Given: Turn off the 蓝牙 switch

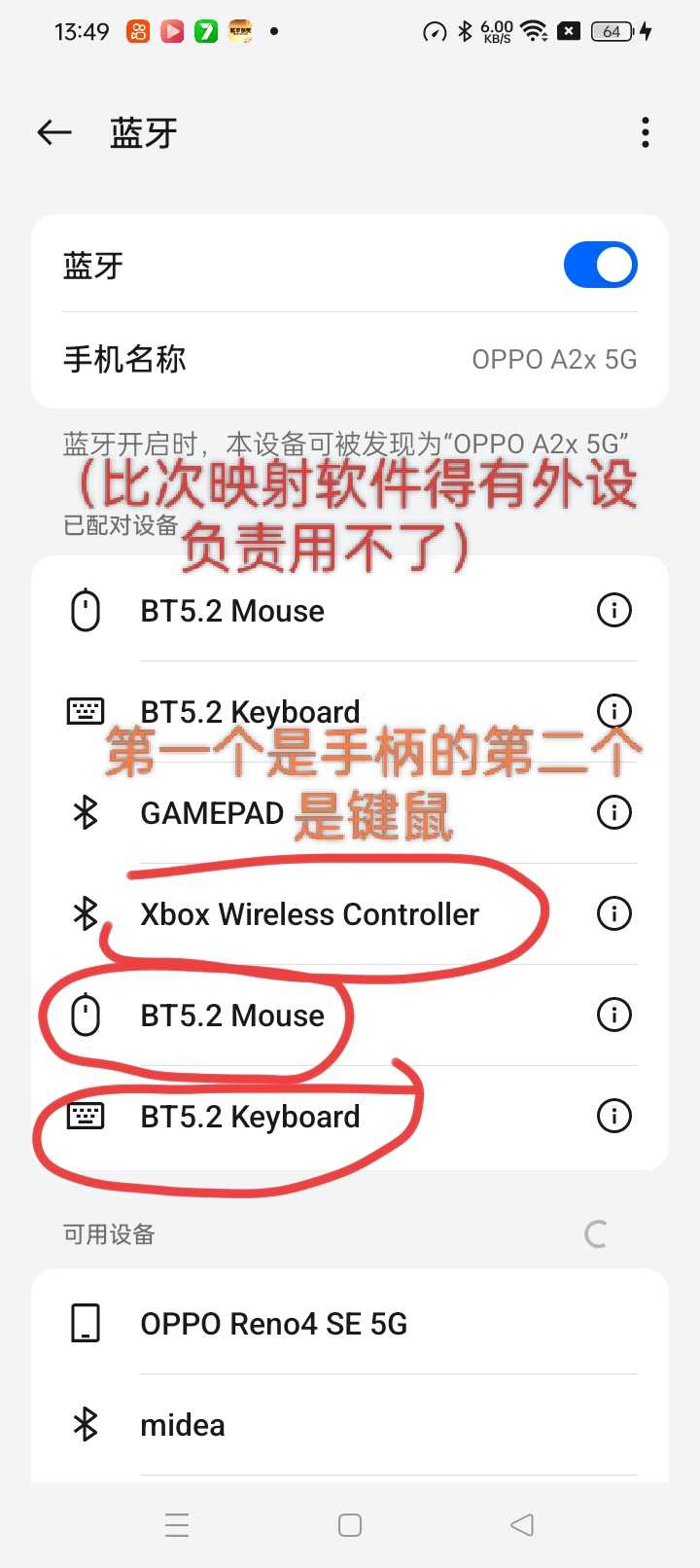Looking at the screenshot, I should pyautogui.click(x=600, y=266).
